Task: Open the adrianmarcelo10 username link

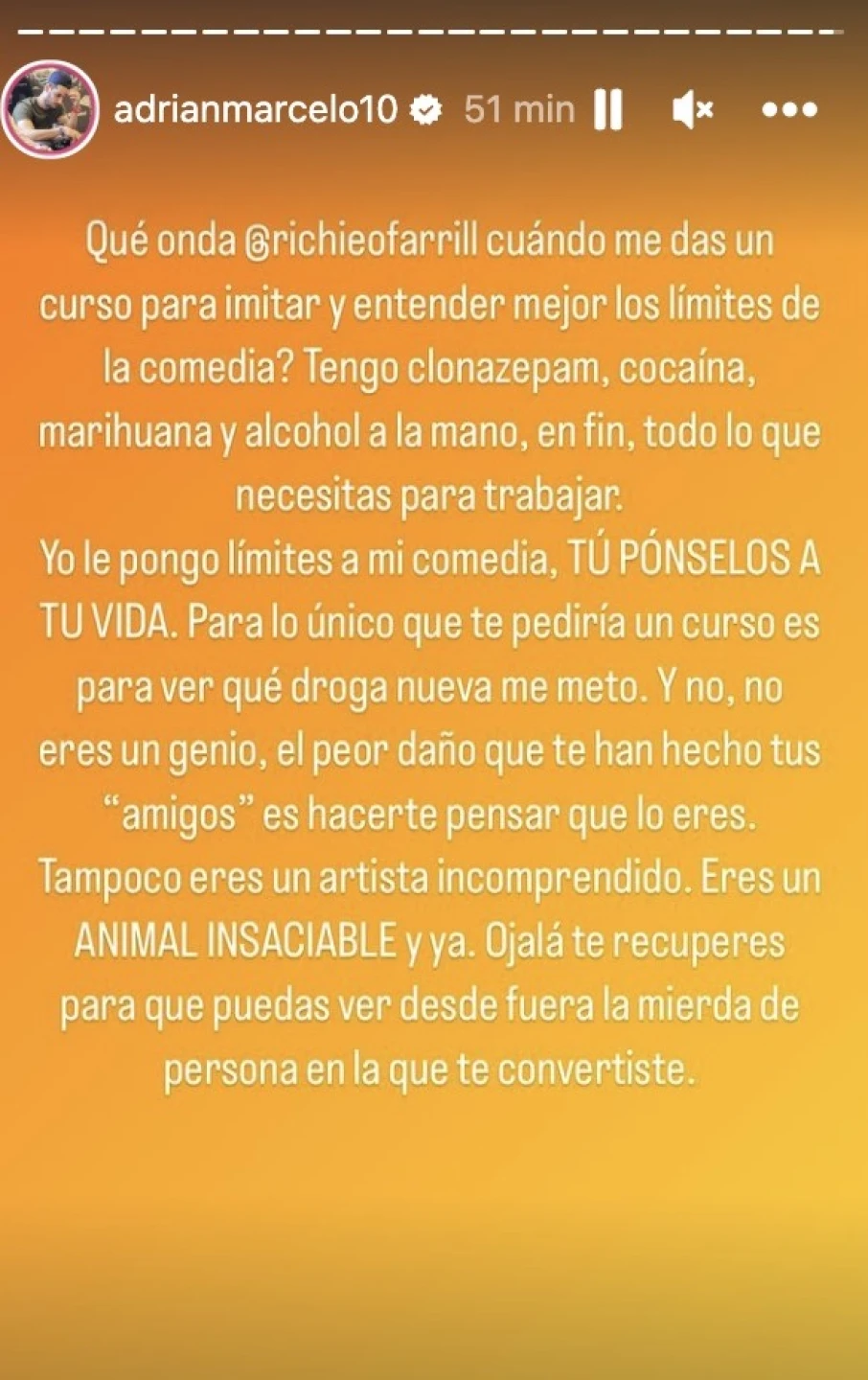Action: click(x=255, y=109)
